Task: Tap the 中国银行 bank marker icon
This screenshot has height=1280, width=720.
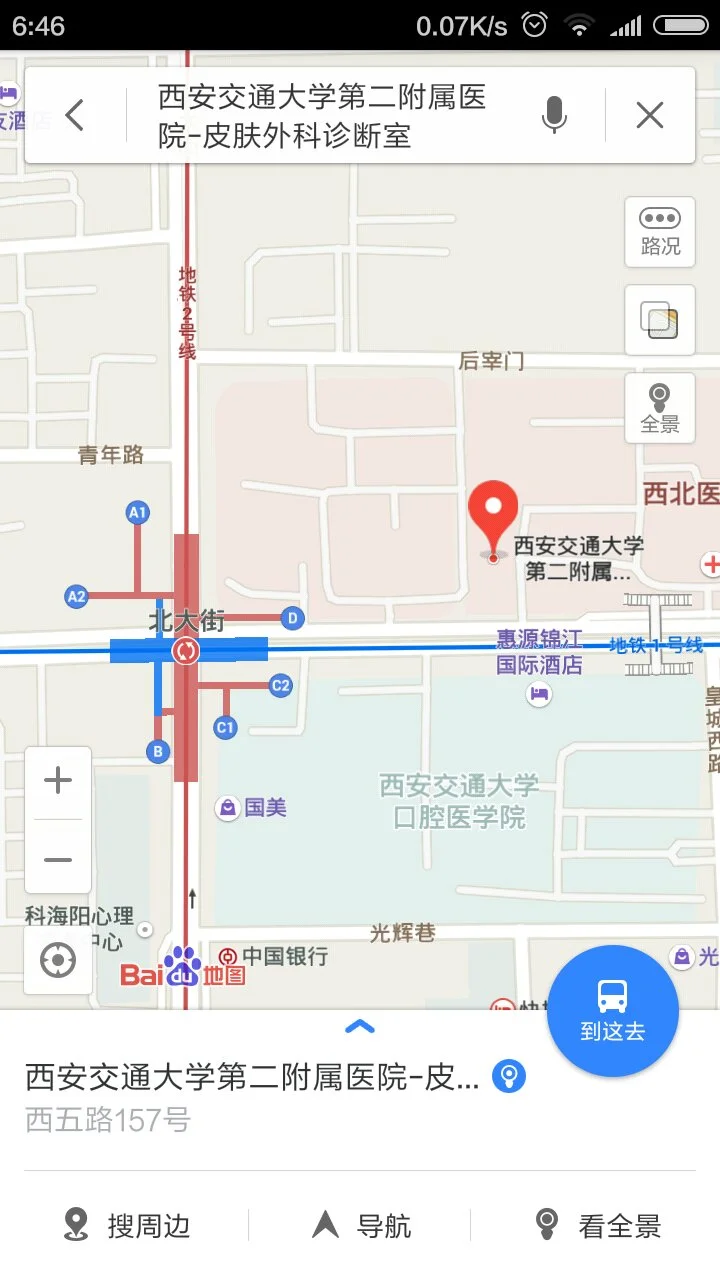Action: coord(229,956)
